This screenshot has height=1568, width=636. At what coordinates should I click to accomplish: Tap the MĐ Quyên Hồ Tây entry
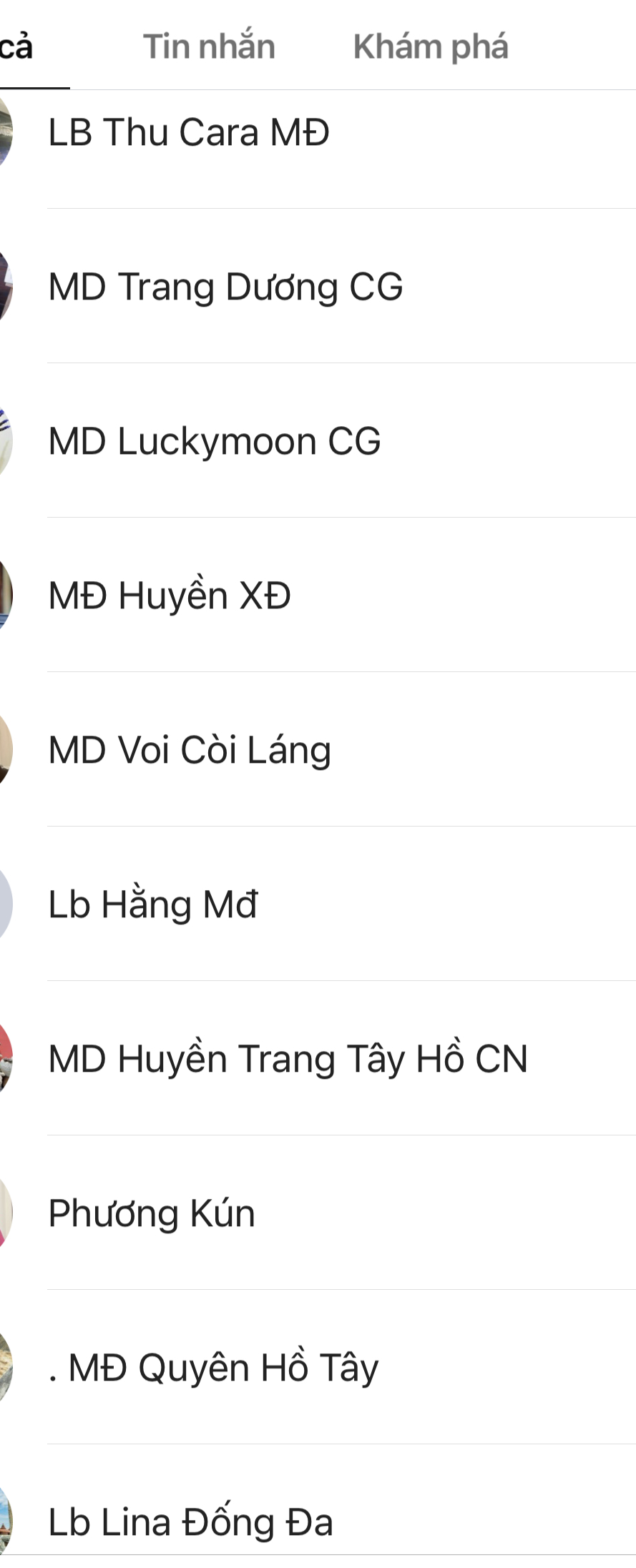click(x=213, y=1368)
